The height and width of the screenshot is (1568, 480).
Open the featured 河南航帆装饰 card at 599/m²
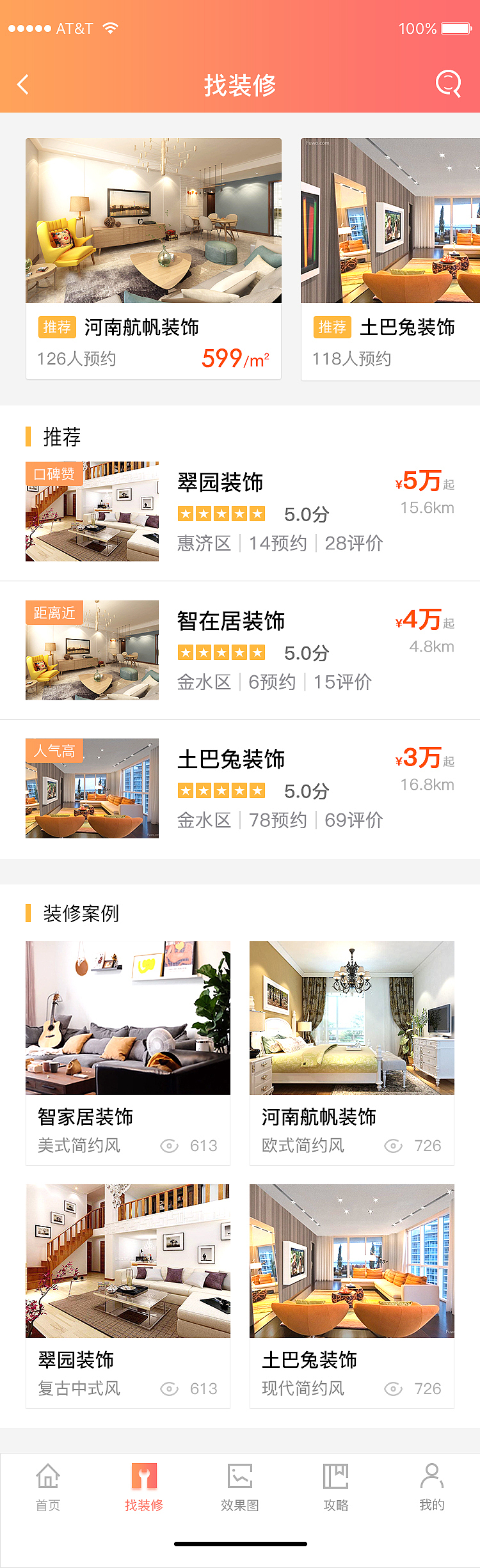click(x=154, y=259)
